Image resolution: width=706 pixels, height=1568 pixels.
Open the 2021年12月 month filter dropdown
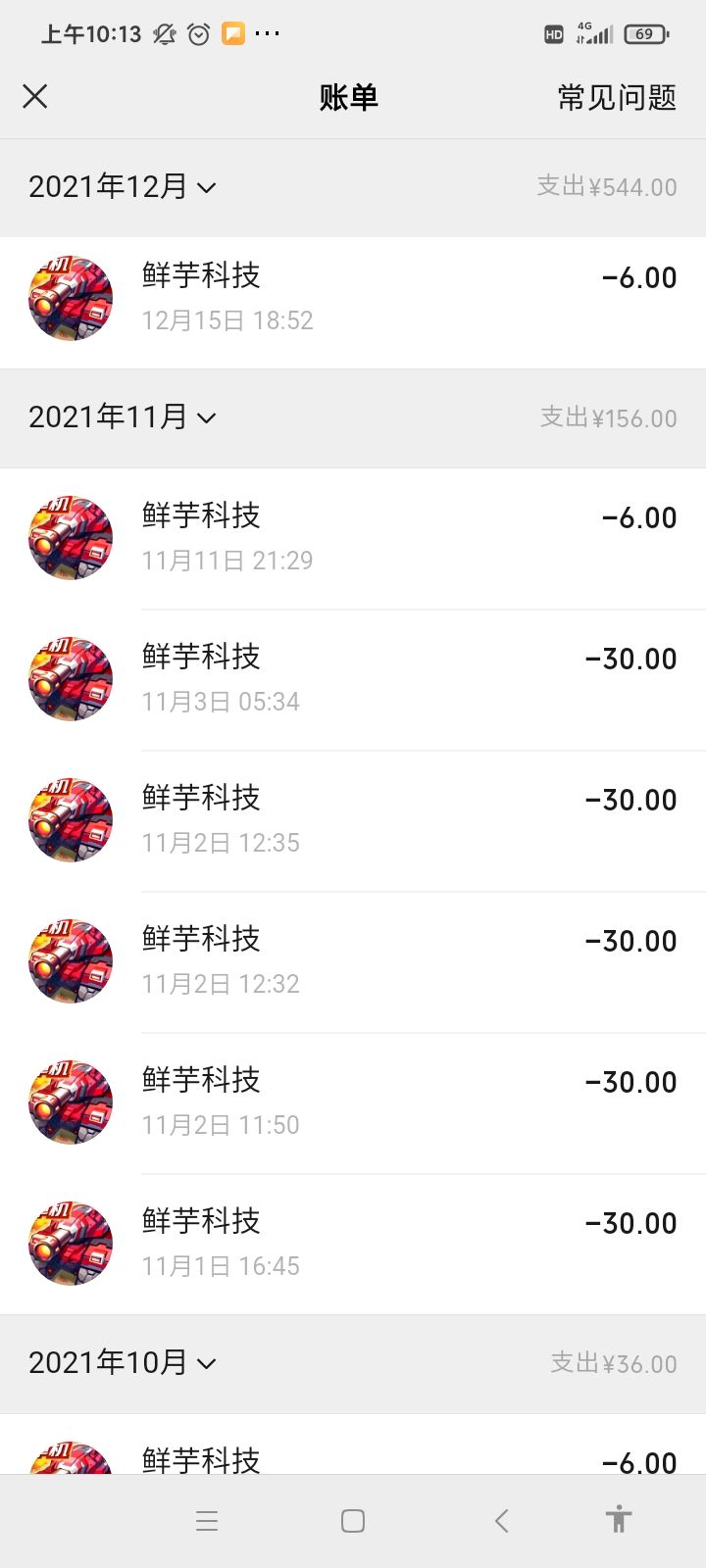(x=122, y=186)
